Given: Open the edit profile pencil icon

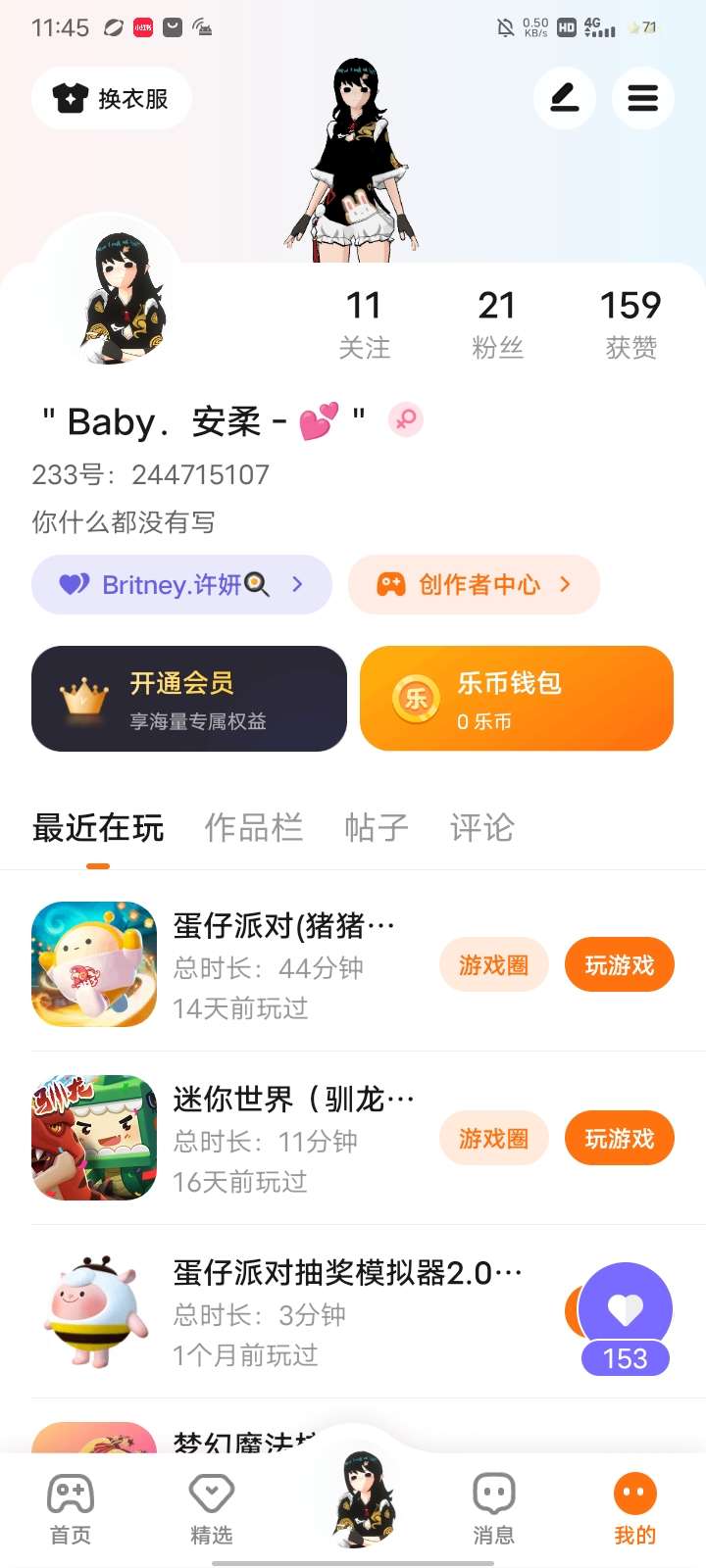Looking at the screenshot, I should [x=564, y=98].
